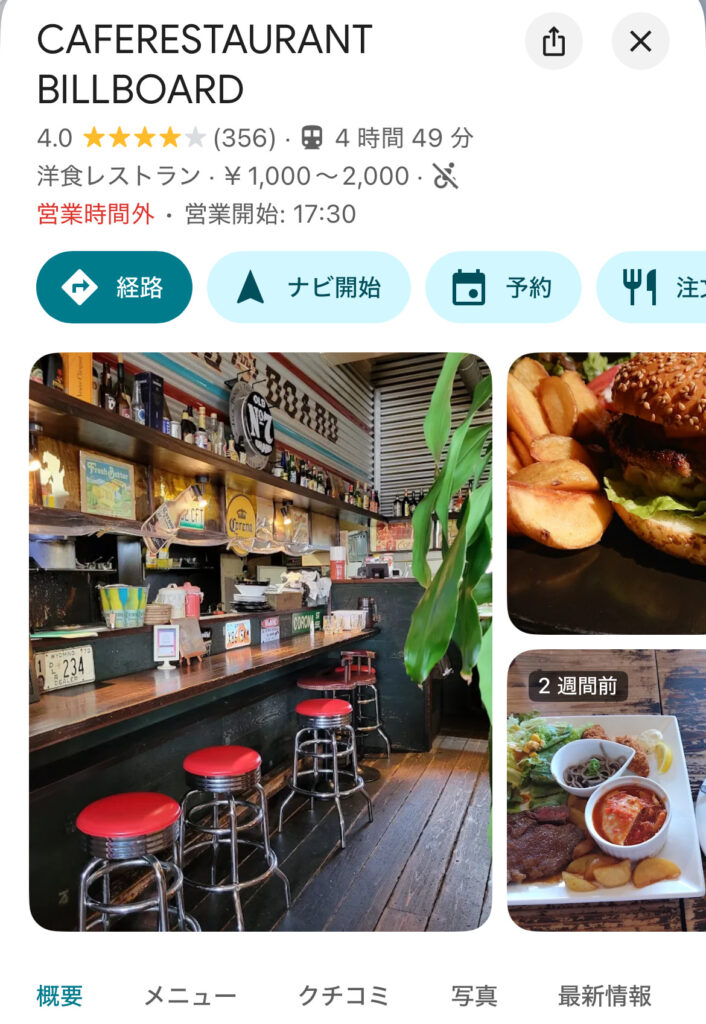
Task: Open the bar counter interior photo
Action: coord(260,640)
